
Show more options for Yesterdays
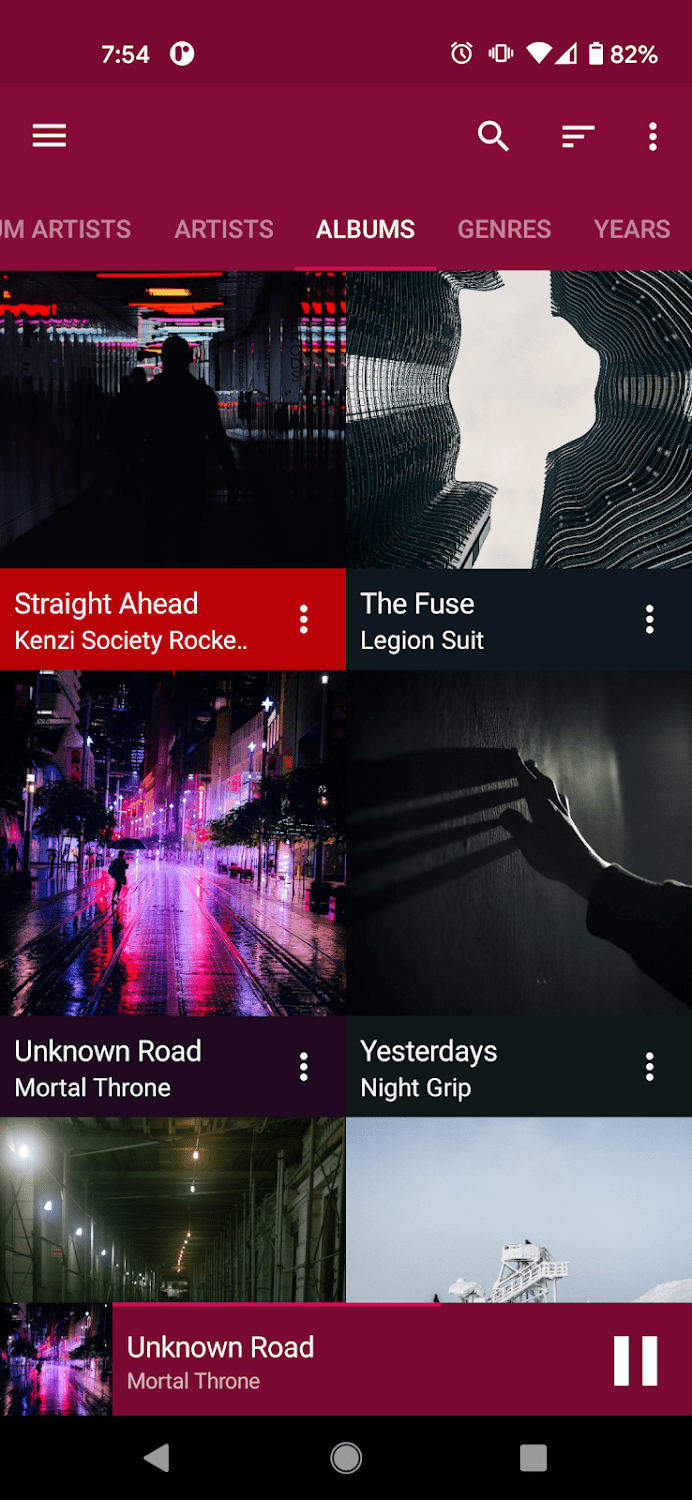[650, 1067]
